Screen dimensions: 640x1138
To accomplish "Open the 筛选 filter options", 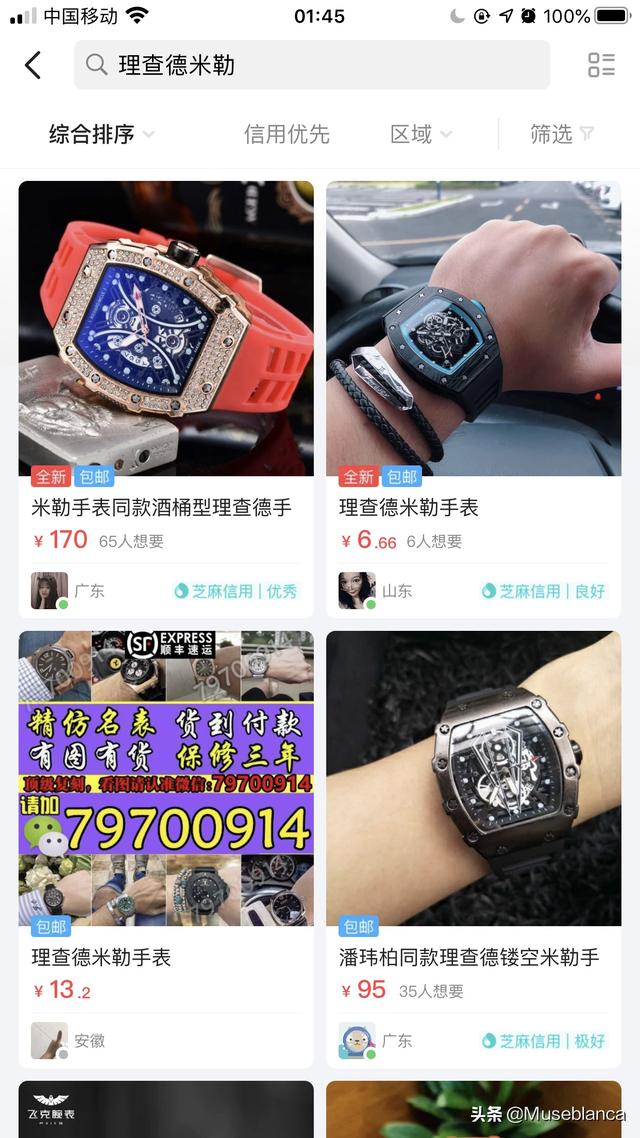I will (561, 134).
